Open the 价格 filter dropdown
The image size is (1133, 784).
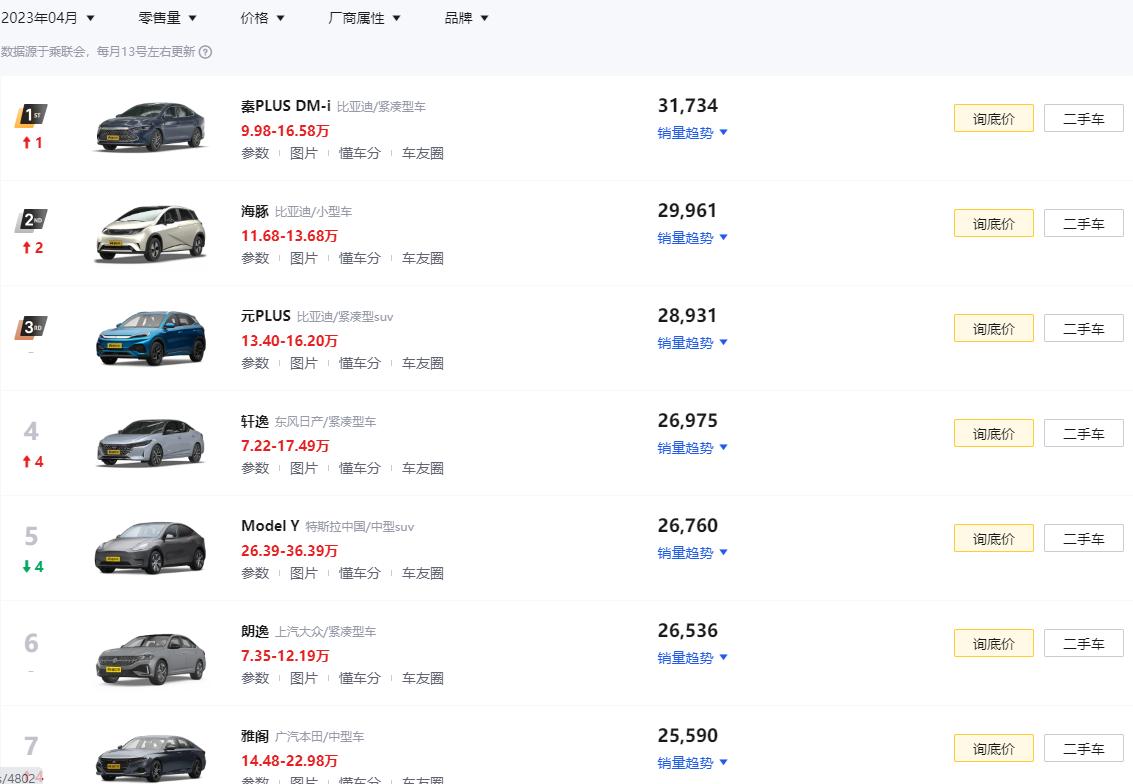(x=262, y=18)
